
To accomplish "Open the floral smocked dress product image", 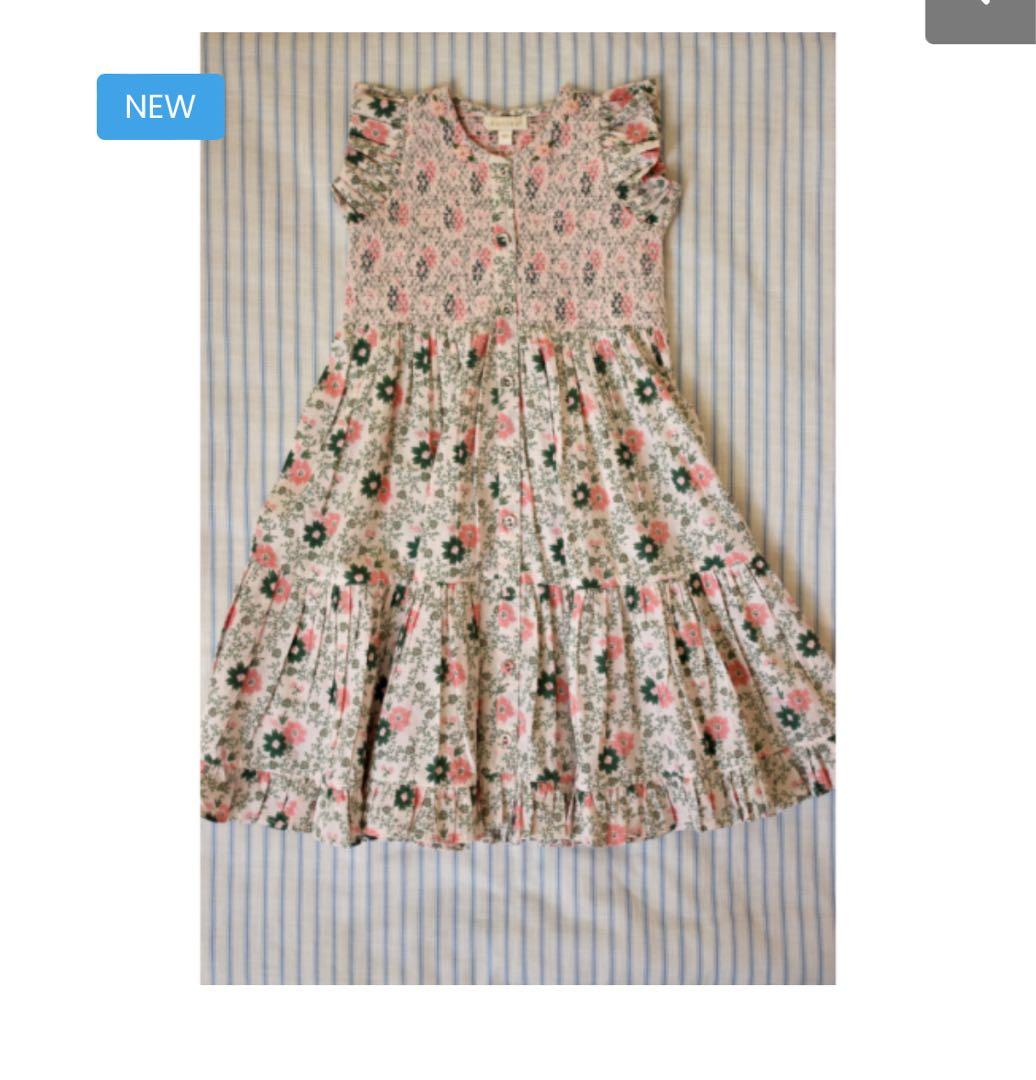I will pyautogui.click(x=517, y=508).
